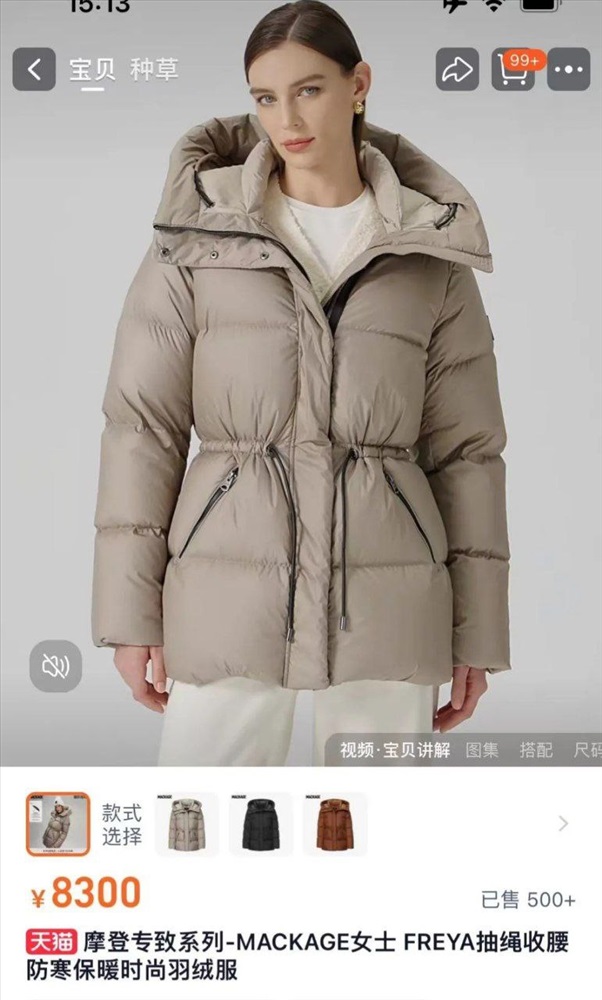
Task: Switch to the 图集 gallery section
Action: [x=481, y=749]
